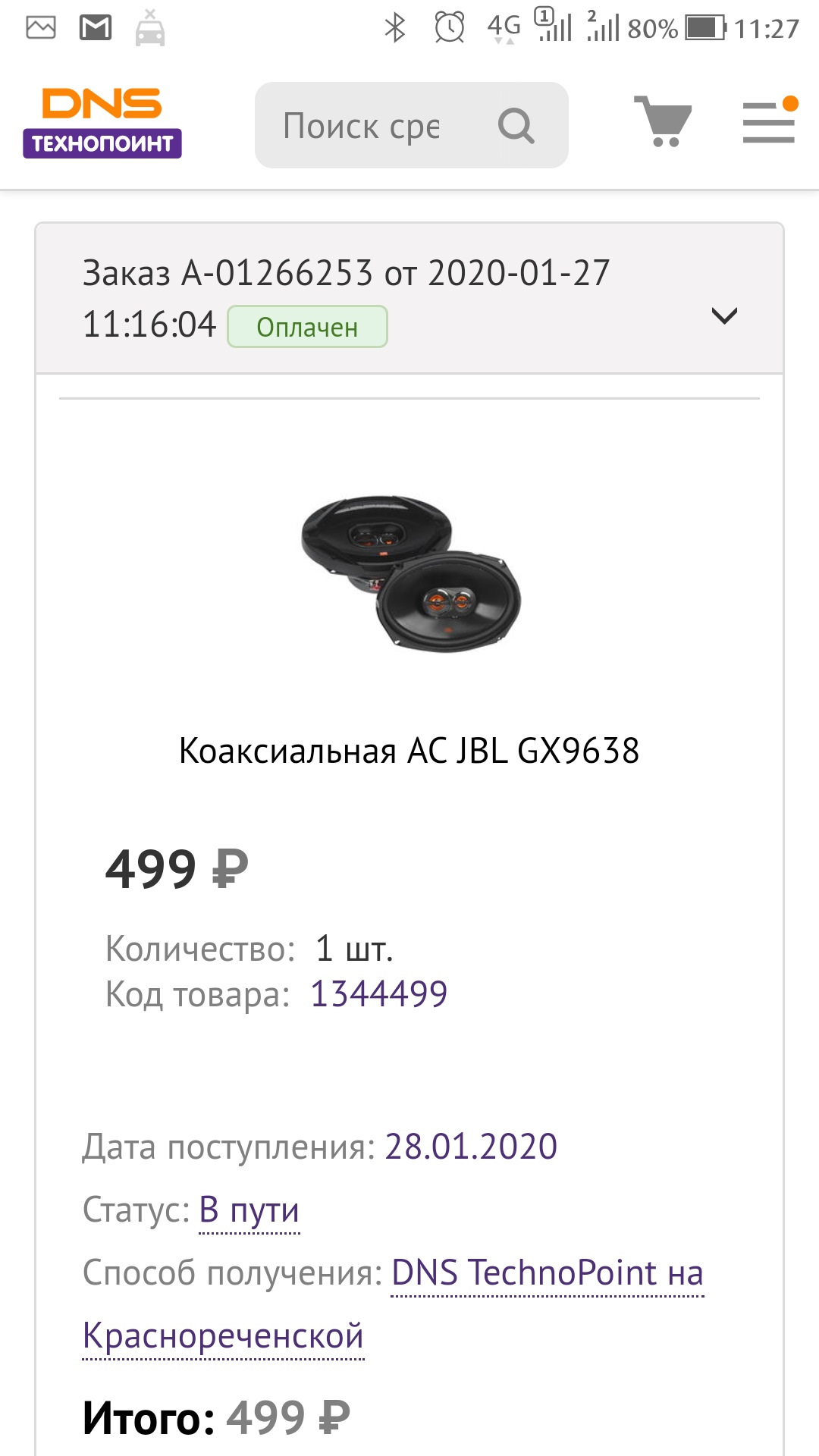Collapse order A-01266253 with the chevron
The width and height of the screenshot is (819, 1456).
(x=724, y=315)
